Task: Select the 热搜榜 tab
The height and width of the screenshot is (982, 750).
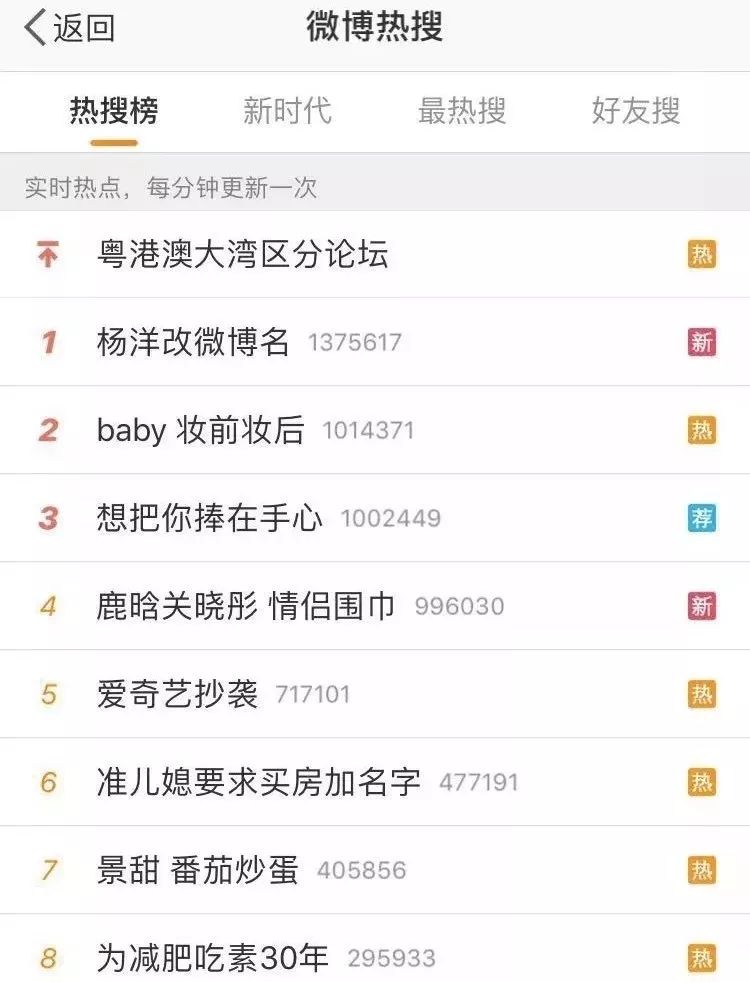Action: 114,110
